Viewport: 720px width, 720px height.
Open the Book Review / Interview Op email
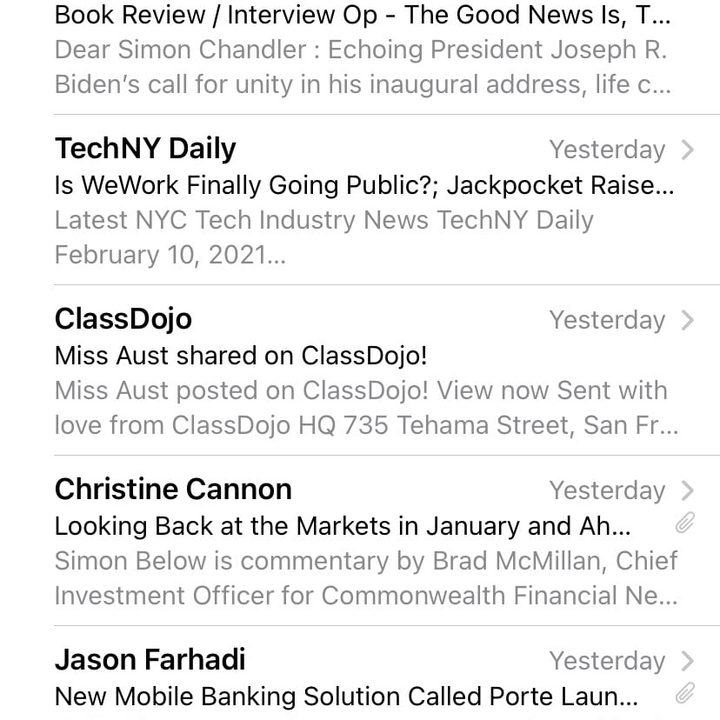[x=360, y=50]
